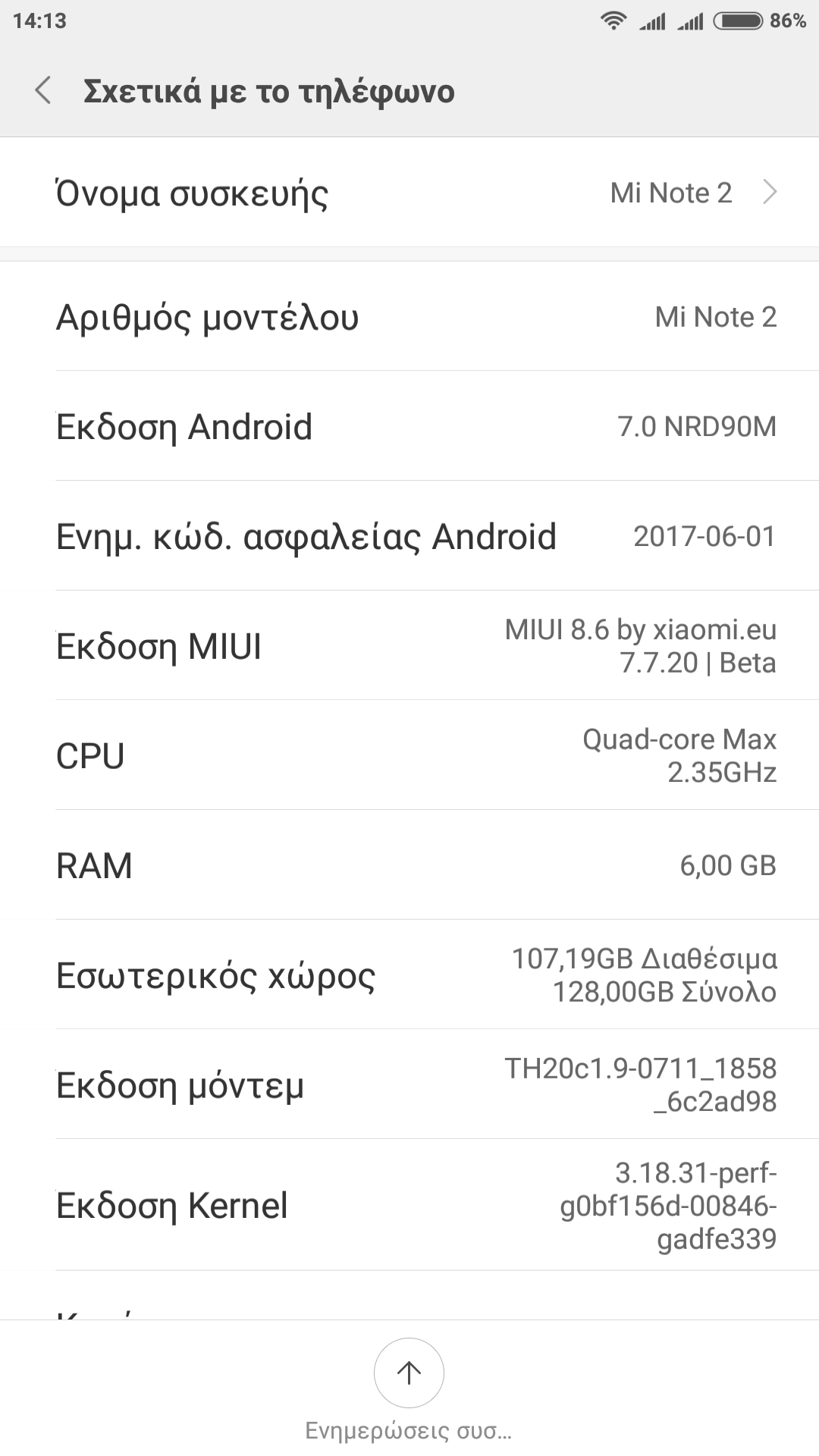Go back from Σχετικά με το τηλέφωνο
The width and height of the screenshot is (819, 1456).
[x=44, y=90]
